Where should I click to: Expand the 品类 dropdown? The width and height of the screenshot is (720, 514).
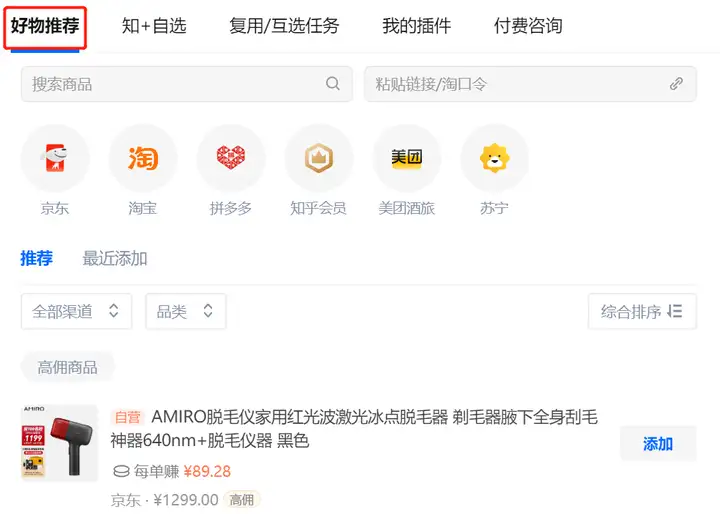pos(185,311)
